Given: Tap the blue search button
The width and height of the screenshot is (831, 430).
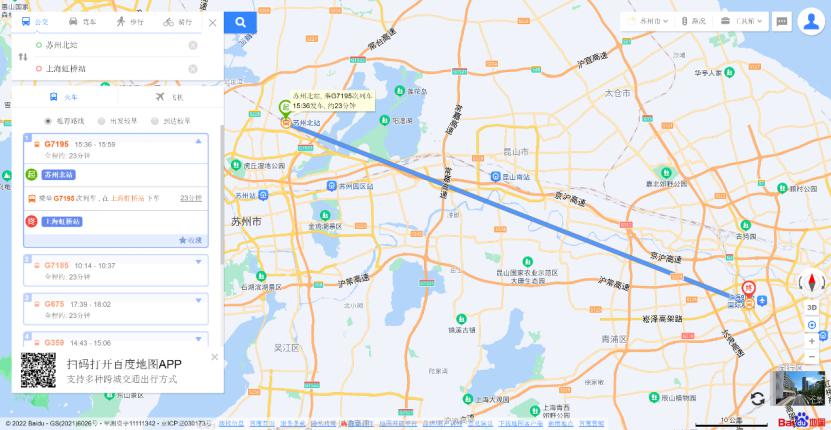Looking at the screenshot, I should tap(240, 21).
